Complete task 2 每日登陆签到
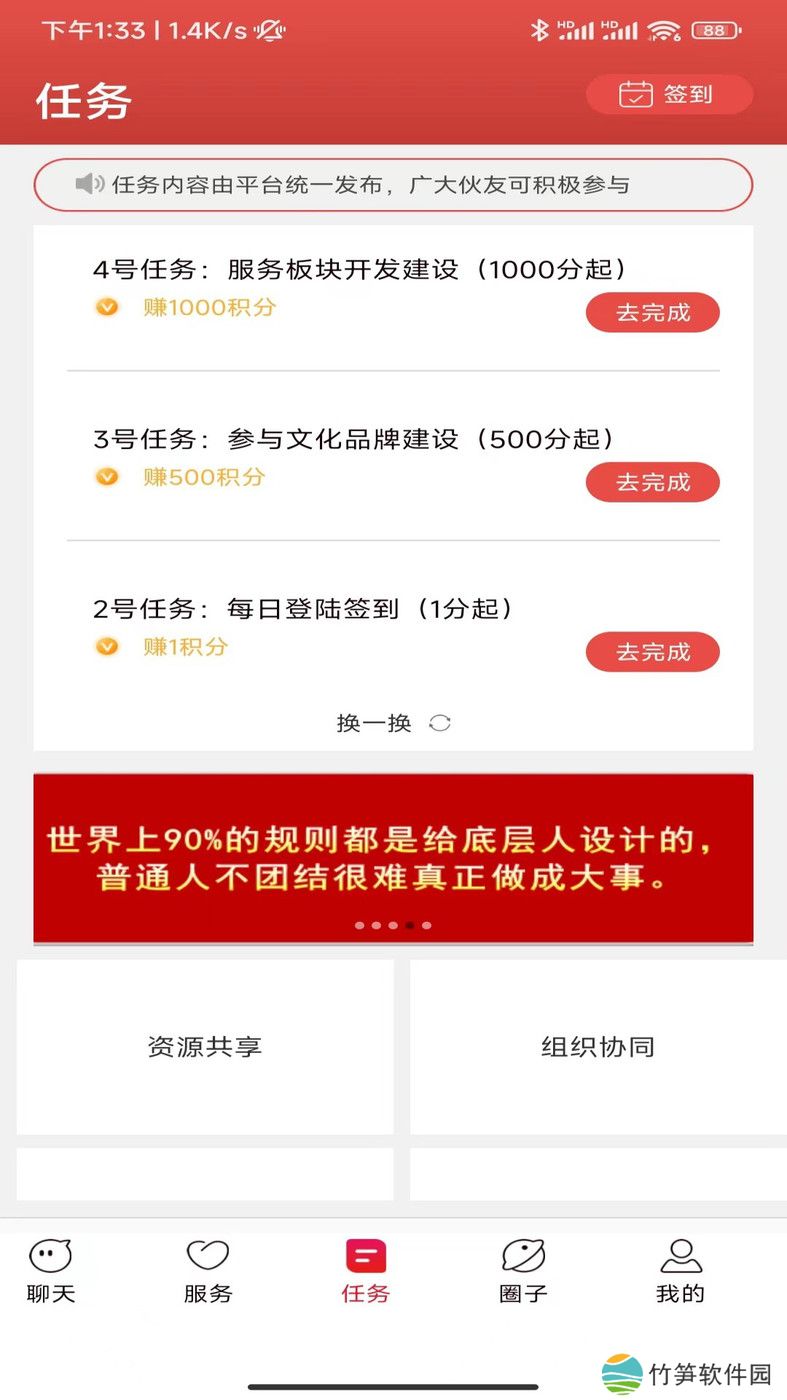Image resolution: width=787 pixels, height=1400 pixels. [652, 652]
